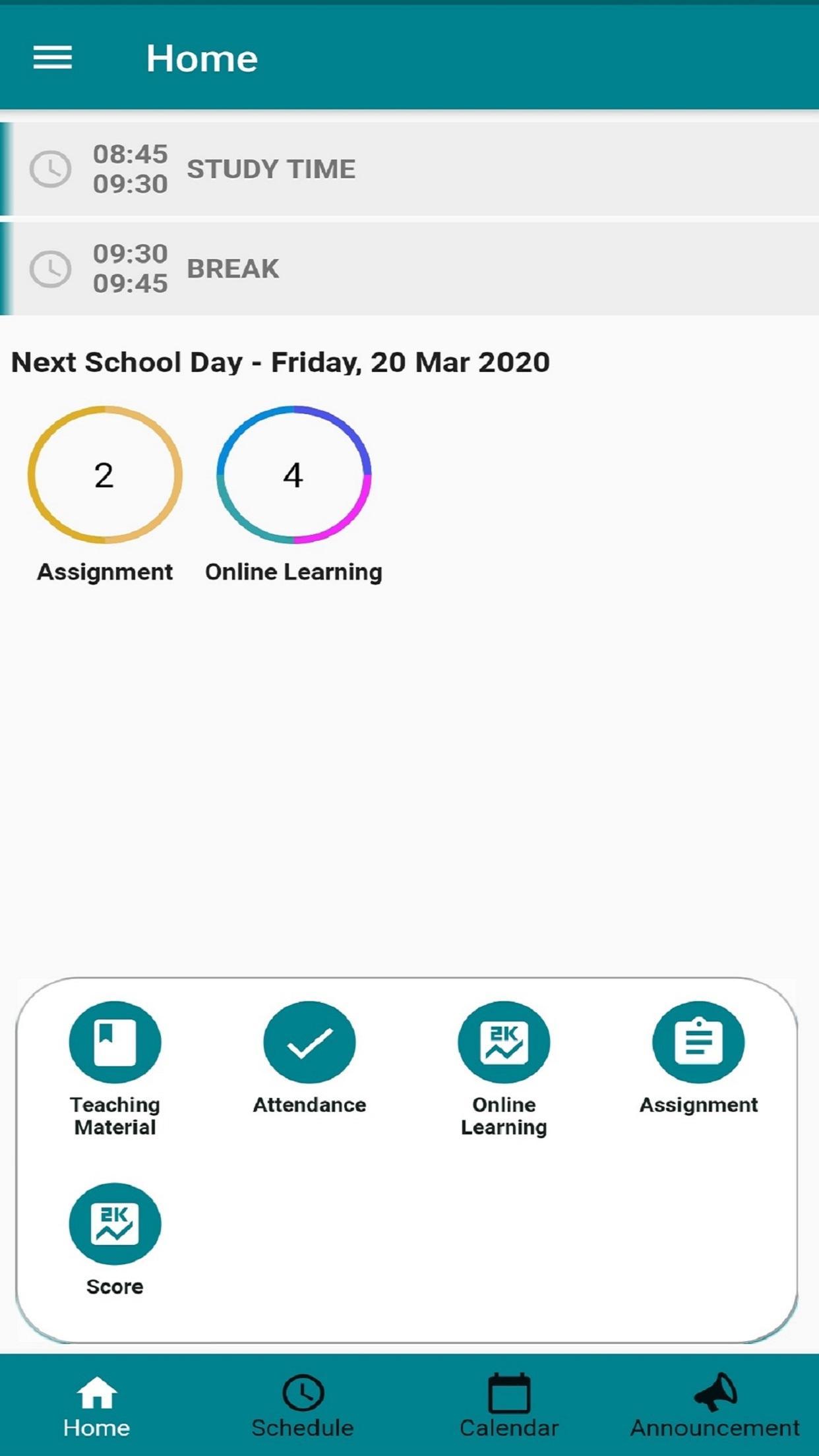819x1456 pixels.
Task: Open the Assignment shortcut with clipboard icon
Action: coord(698,1043)
